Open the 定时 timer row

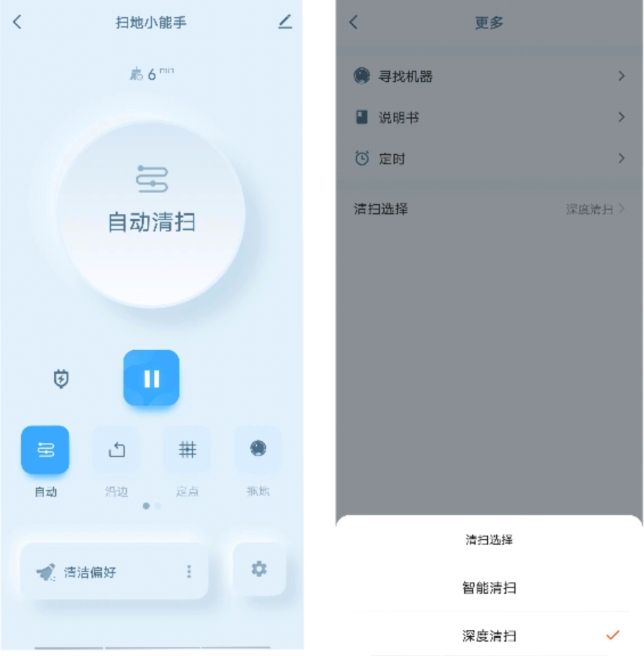tap(489, 158)
